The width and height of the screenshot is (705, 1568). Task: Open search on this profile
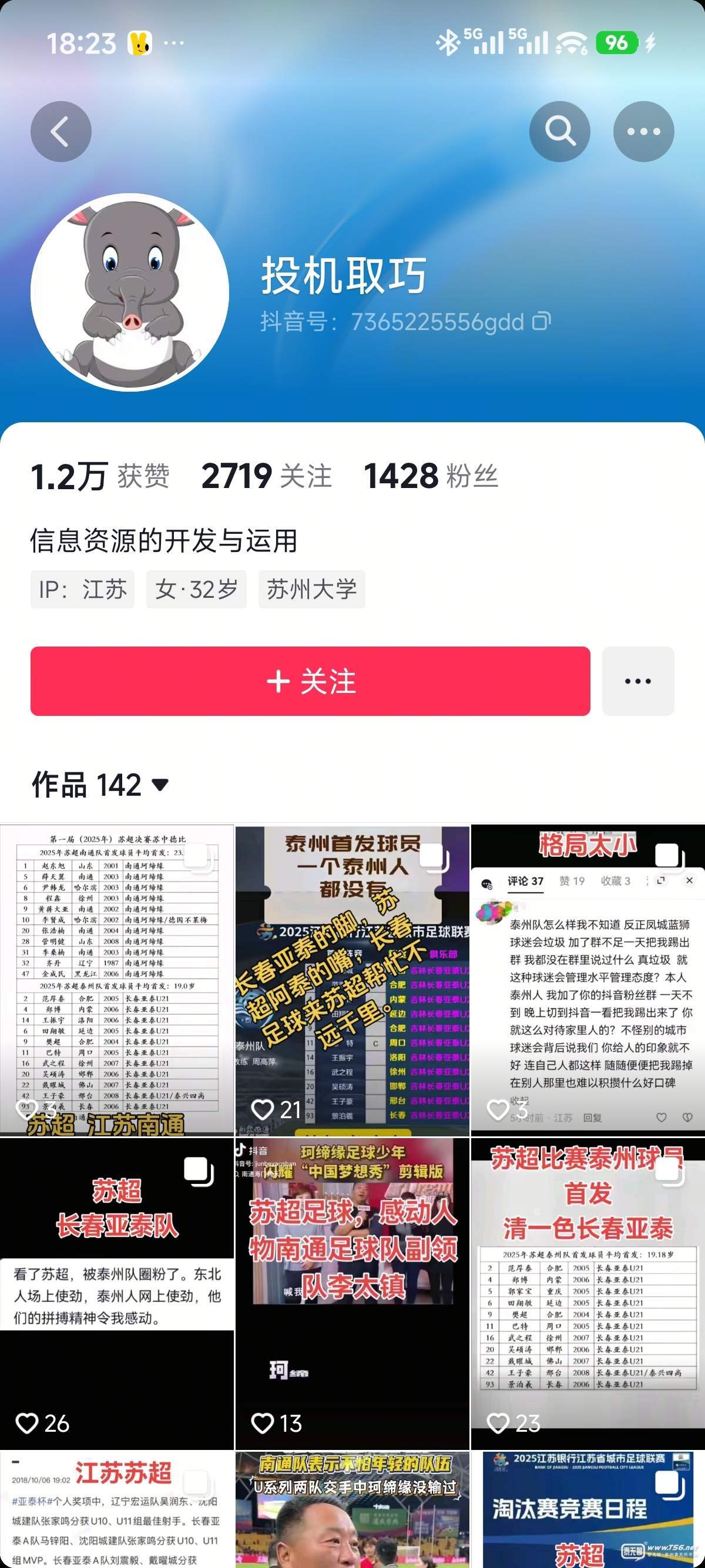coord(559,131)
